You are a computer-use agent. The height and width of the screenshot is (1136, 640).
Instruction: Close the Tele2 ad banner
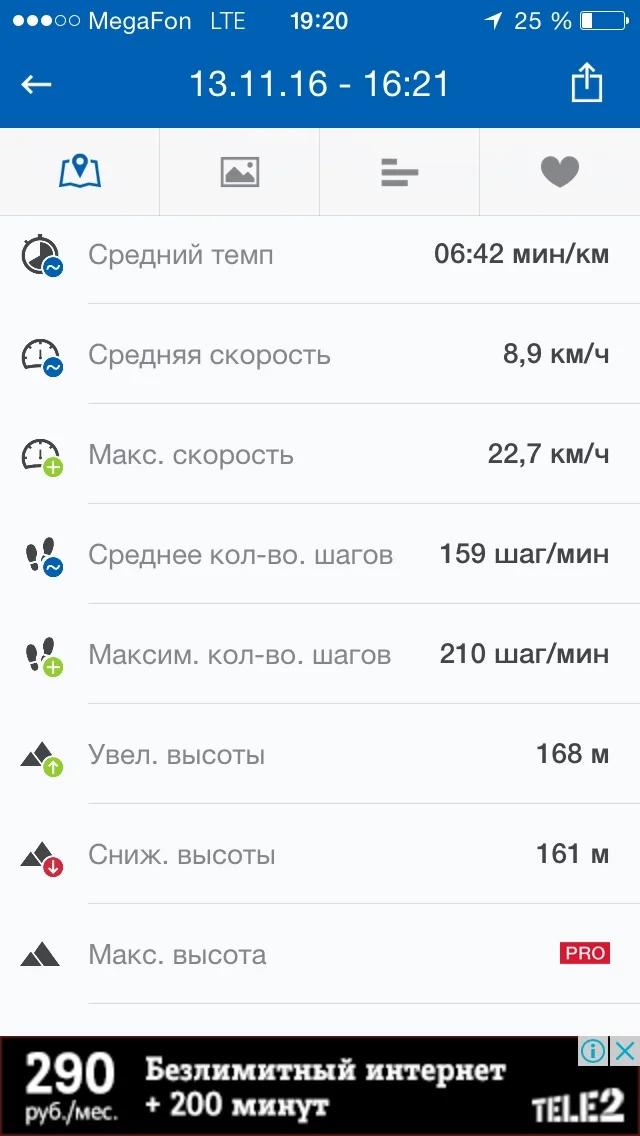(x=625, y=1051)
